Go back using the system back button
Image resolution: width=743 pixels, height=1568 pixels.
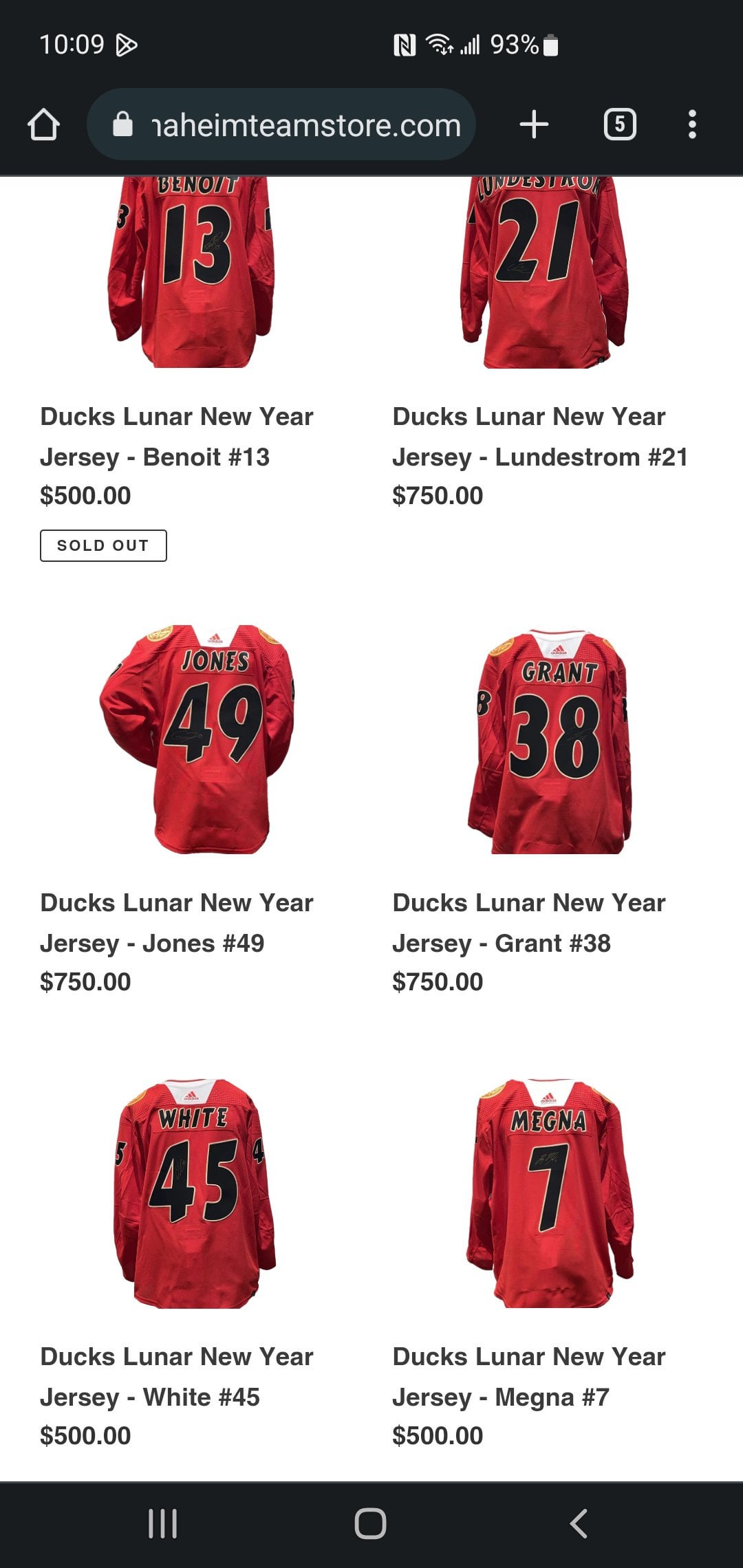579,1523
